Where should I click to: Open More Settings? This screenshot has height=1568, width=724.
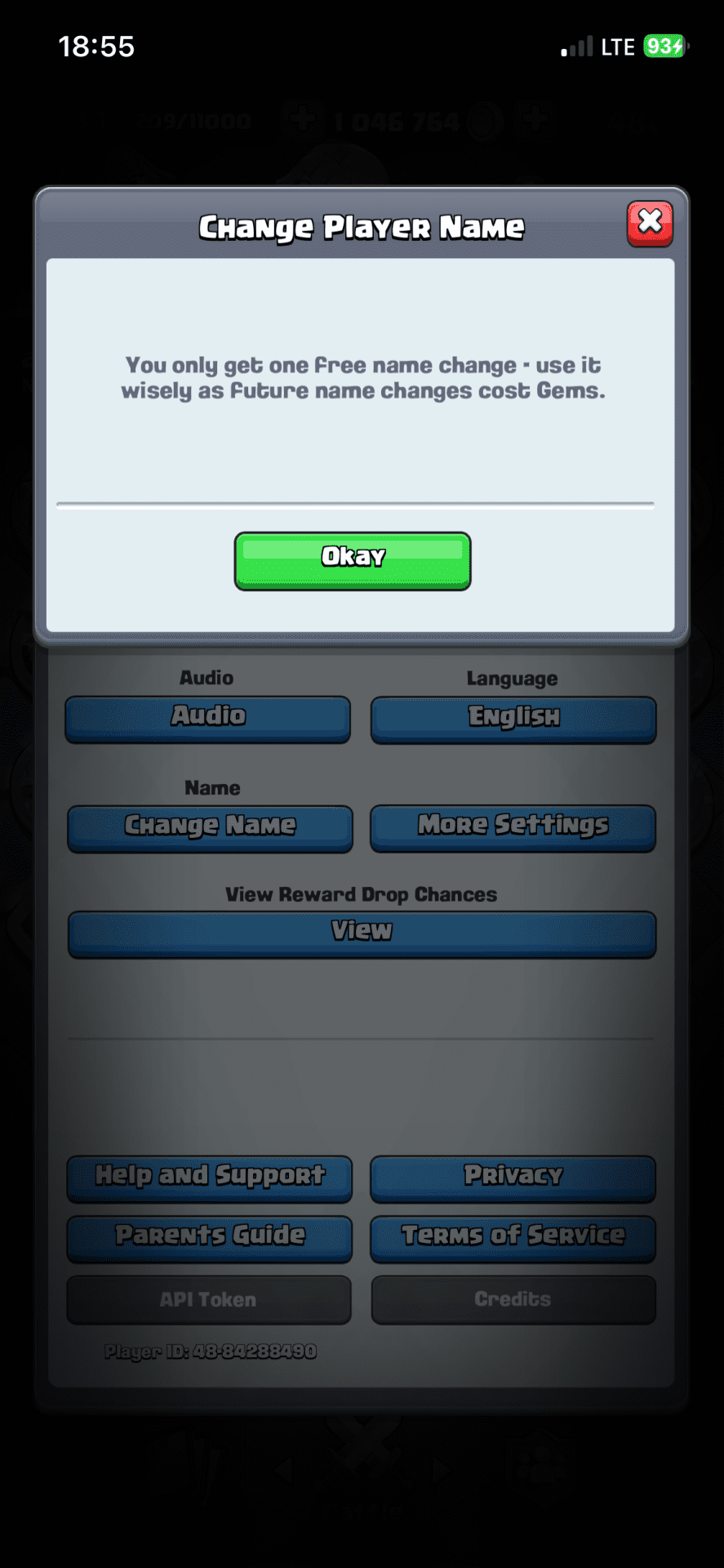click(513, 828)
